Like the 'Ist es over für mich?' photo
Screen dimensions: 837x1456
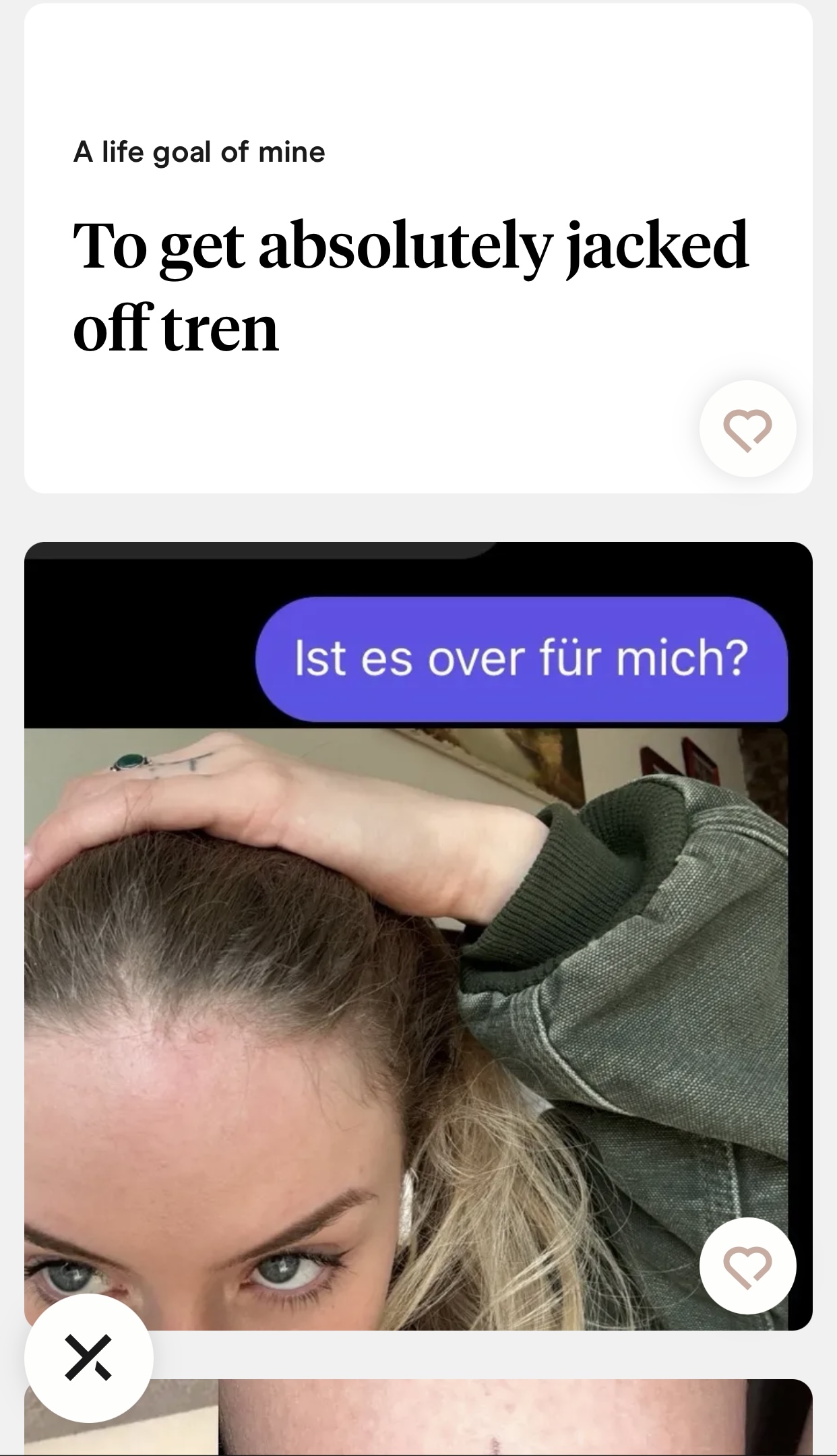(x=747, y=1266)
